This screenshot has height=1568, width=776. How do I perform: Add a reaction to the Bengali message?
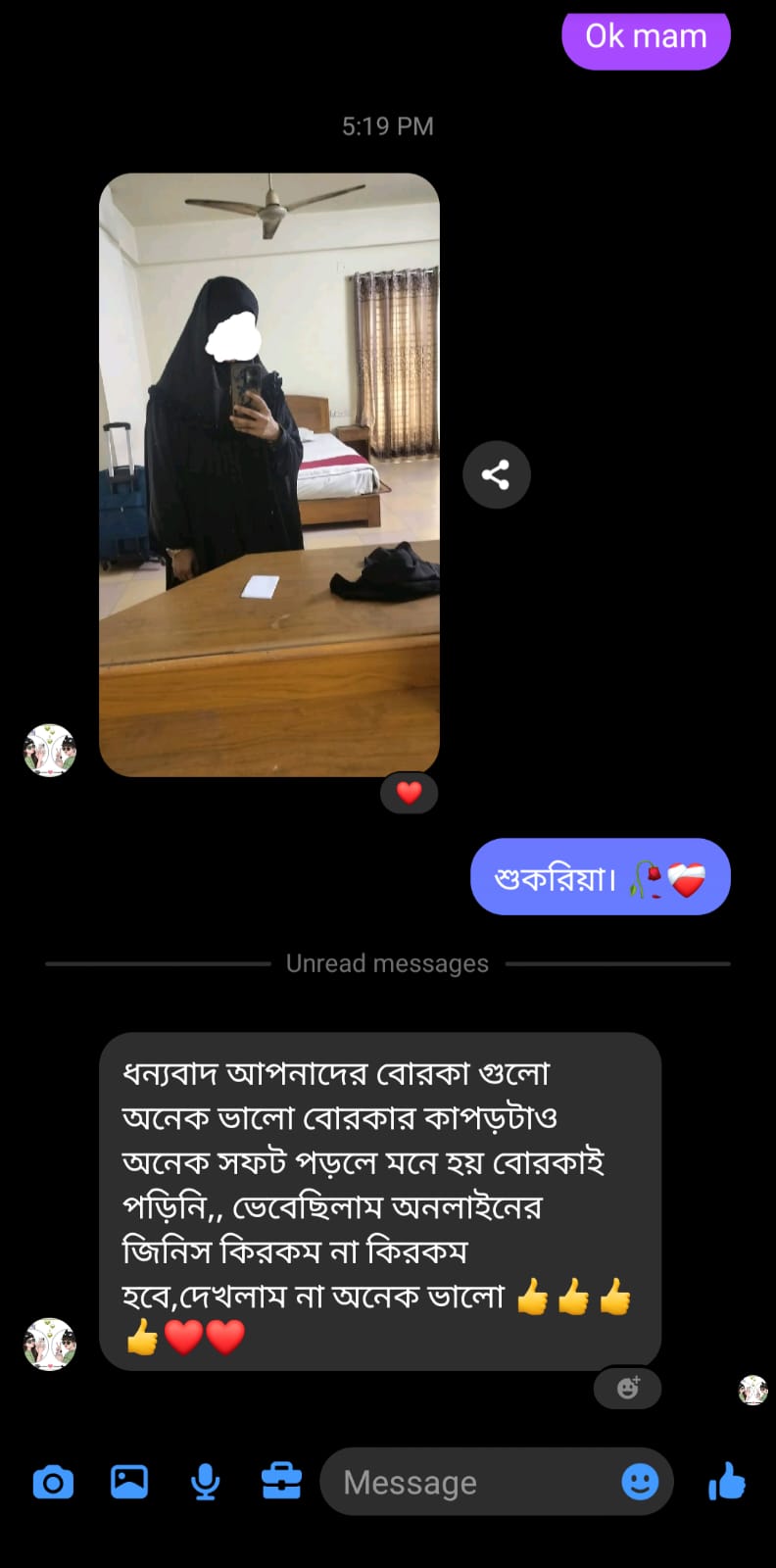click(627, 1388)
